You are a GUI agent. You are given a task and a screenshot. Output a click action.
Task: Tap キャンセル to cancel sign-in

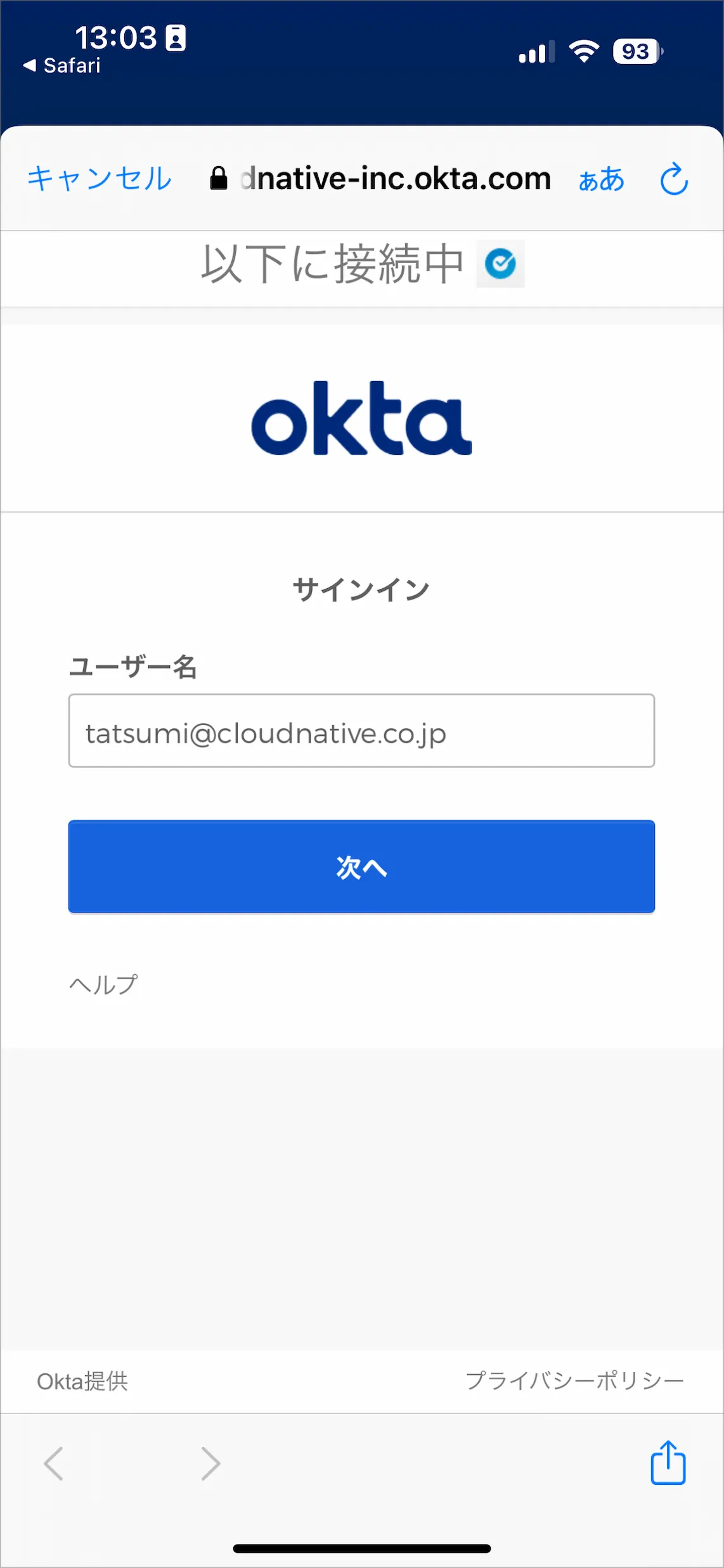[100, 179]
